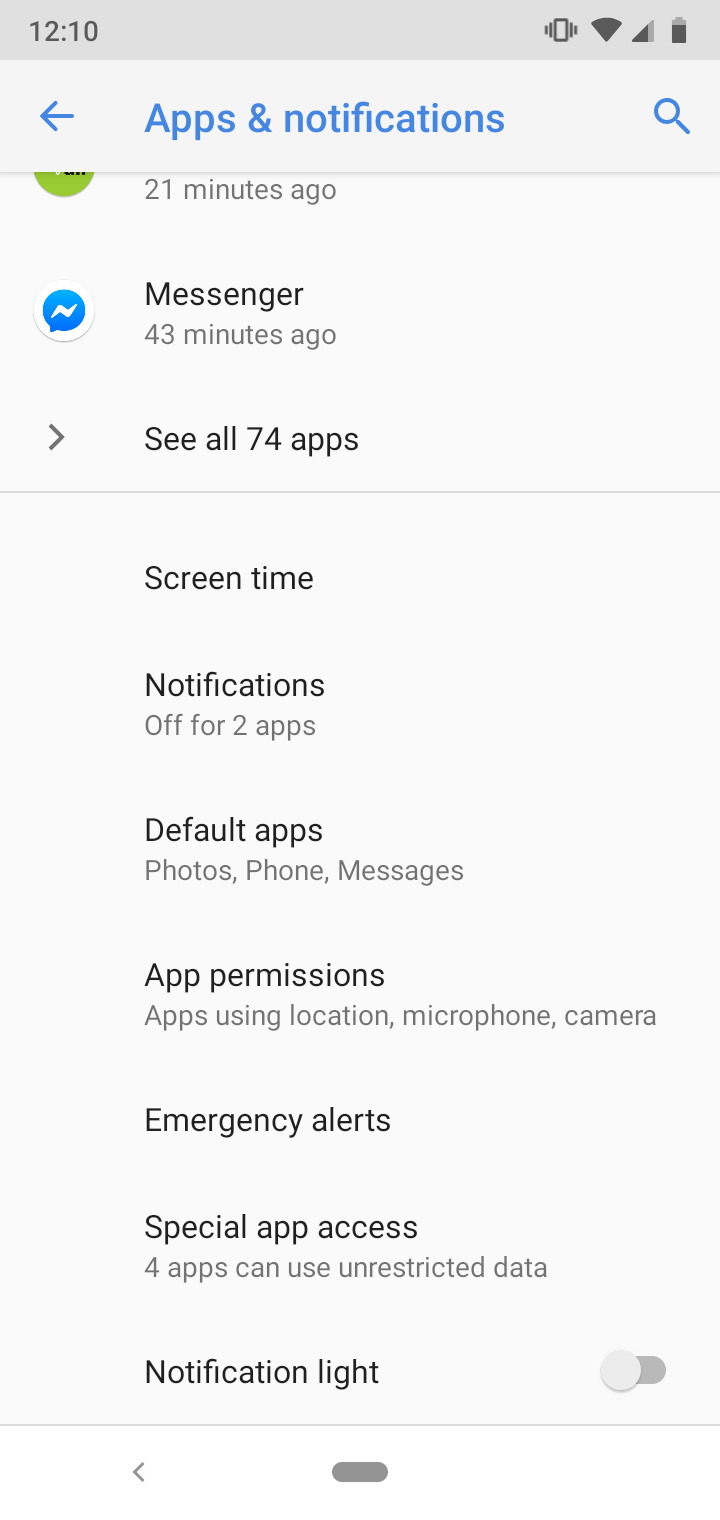Open Notifications settings

[x=360, y=704]
